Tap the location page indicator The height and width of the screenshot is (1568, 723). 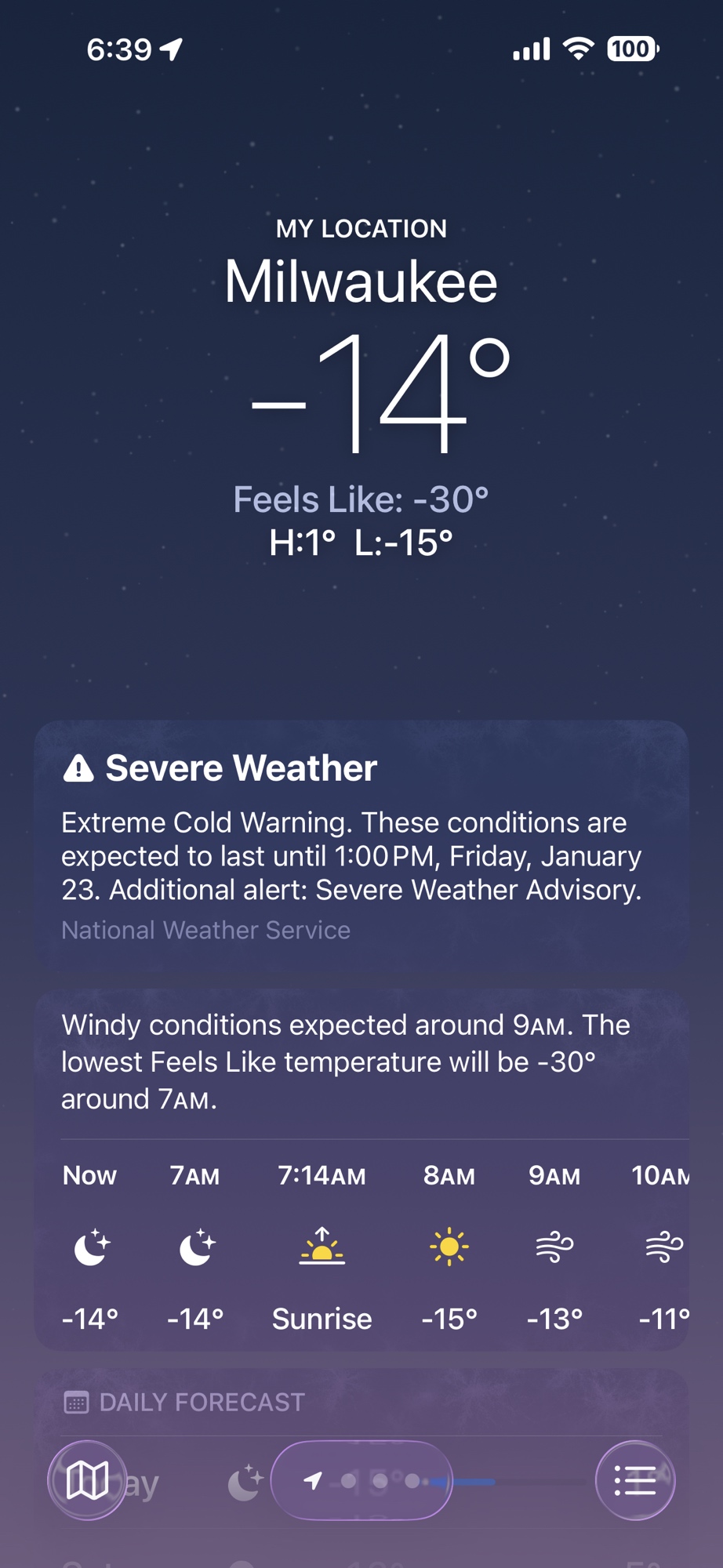pyautogui.click(x=361, y=1480)
